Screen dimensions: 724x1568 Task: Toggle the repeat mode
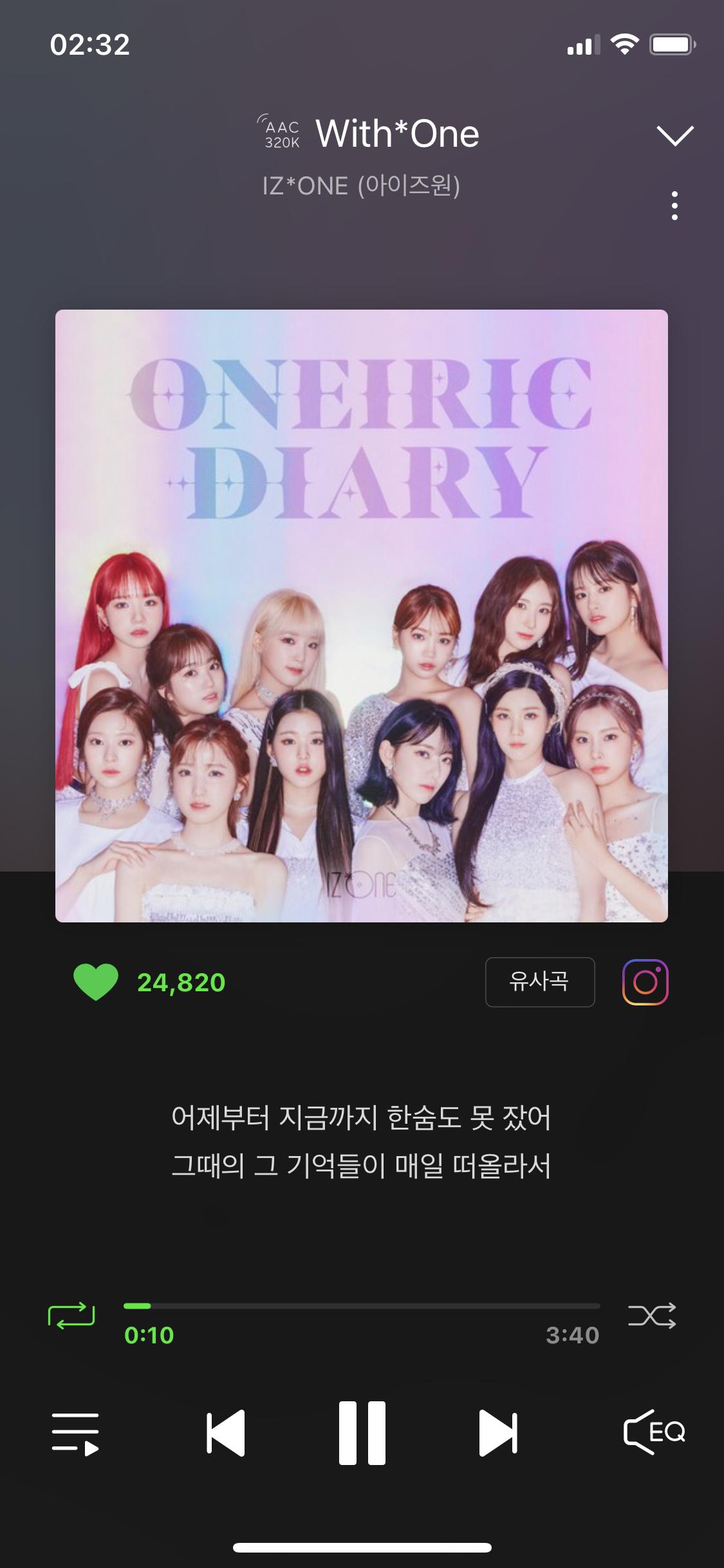tap(71, 1316)
